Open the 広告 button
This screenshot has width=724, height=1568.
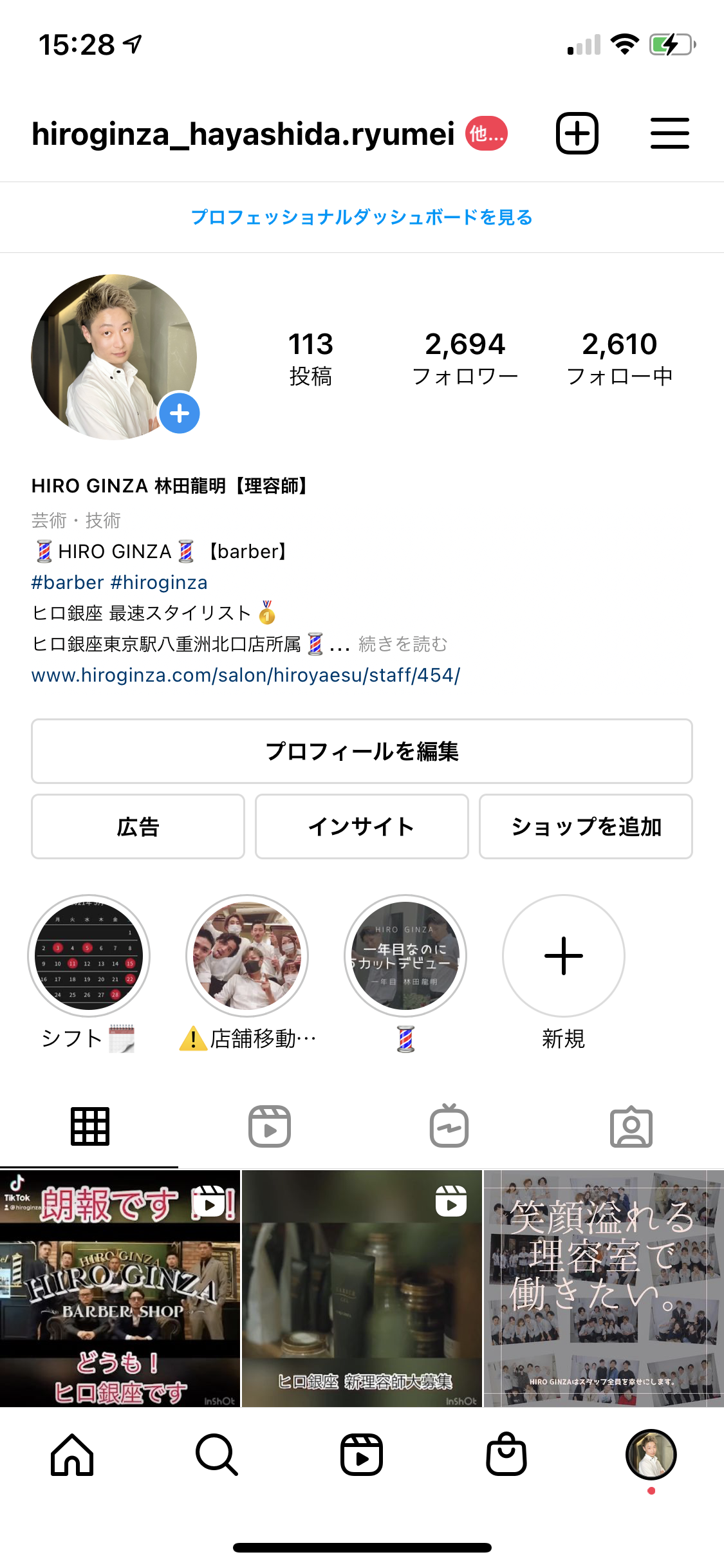(x=138, y=826)
